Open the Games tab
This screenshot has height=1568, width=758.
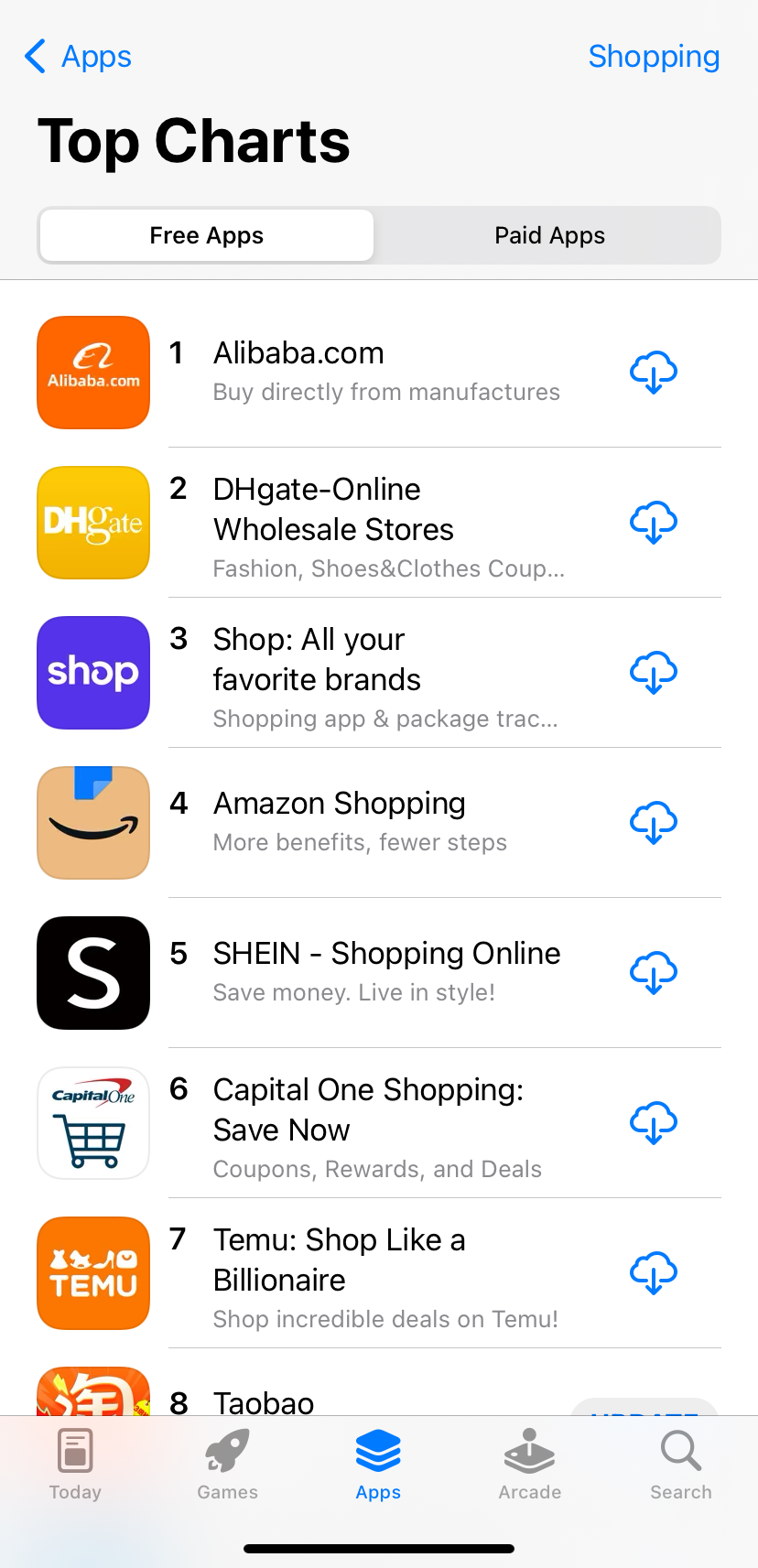coord(227,1465)
